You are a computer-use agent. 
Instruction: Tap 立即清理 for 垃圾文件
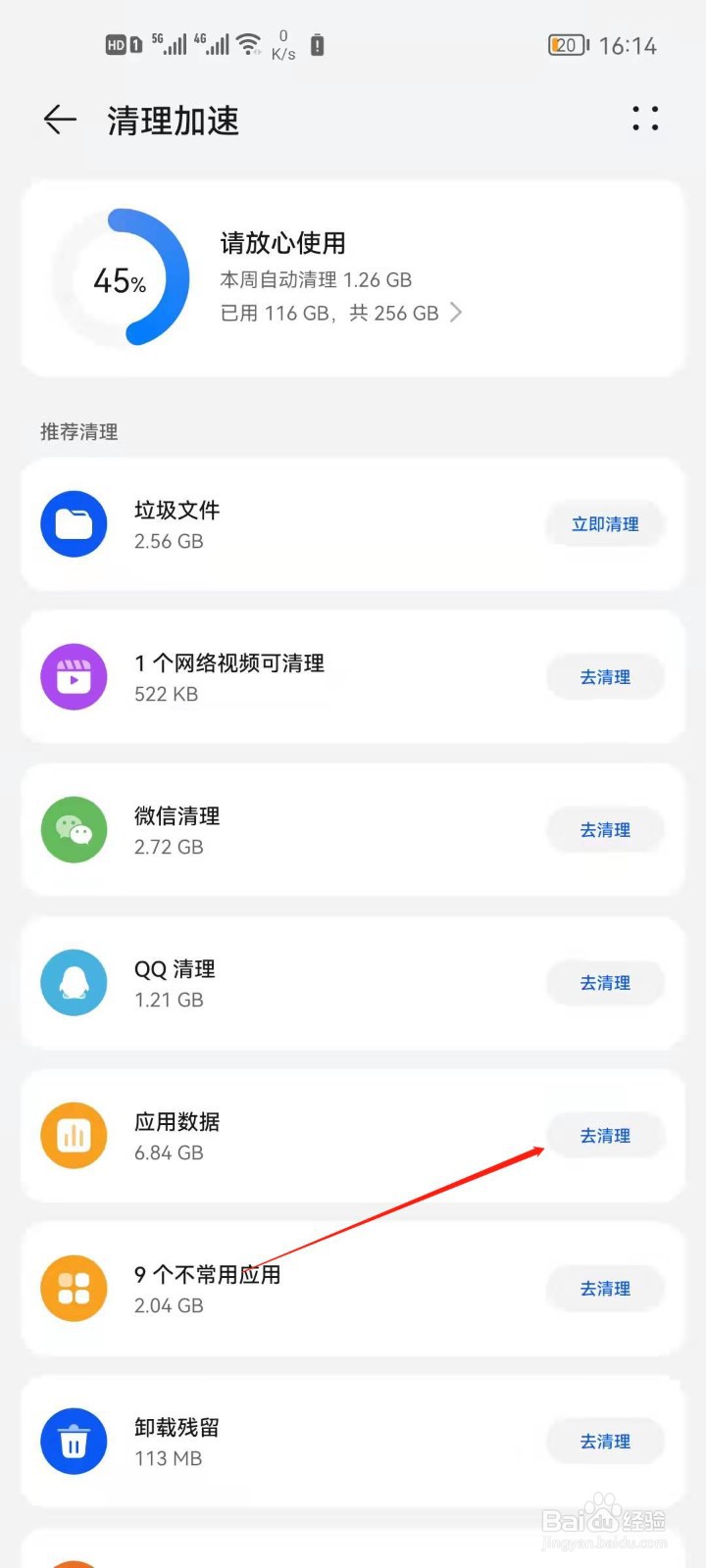pos(605,524)
